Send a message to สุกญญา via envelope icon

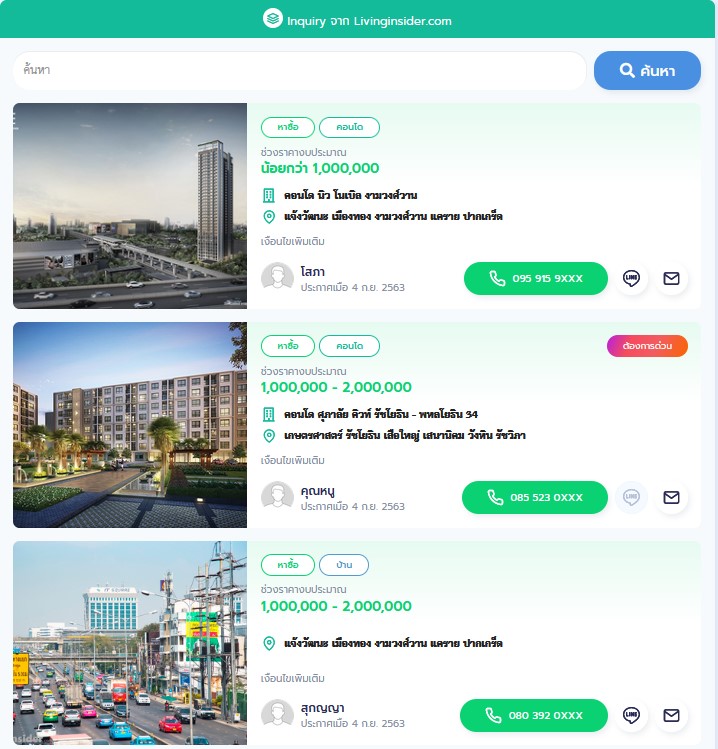(671, 715)
